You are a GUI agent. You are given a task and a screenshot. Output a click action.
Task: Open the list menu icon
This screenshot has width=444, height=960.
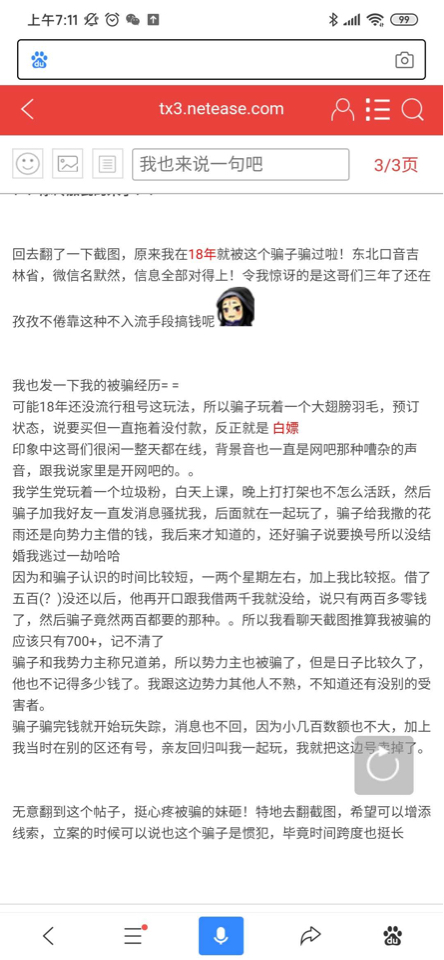[x=378, y=110]
